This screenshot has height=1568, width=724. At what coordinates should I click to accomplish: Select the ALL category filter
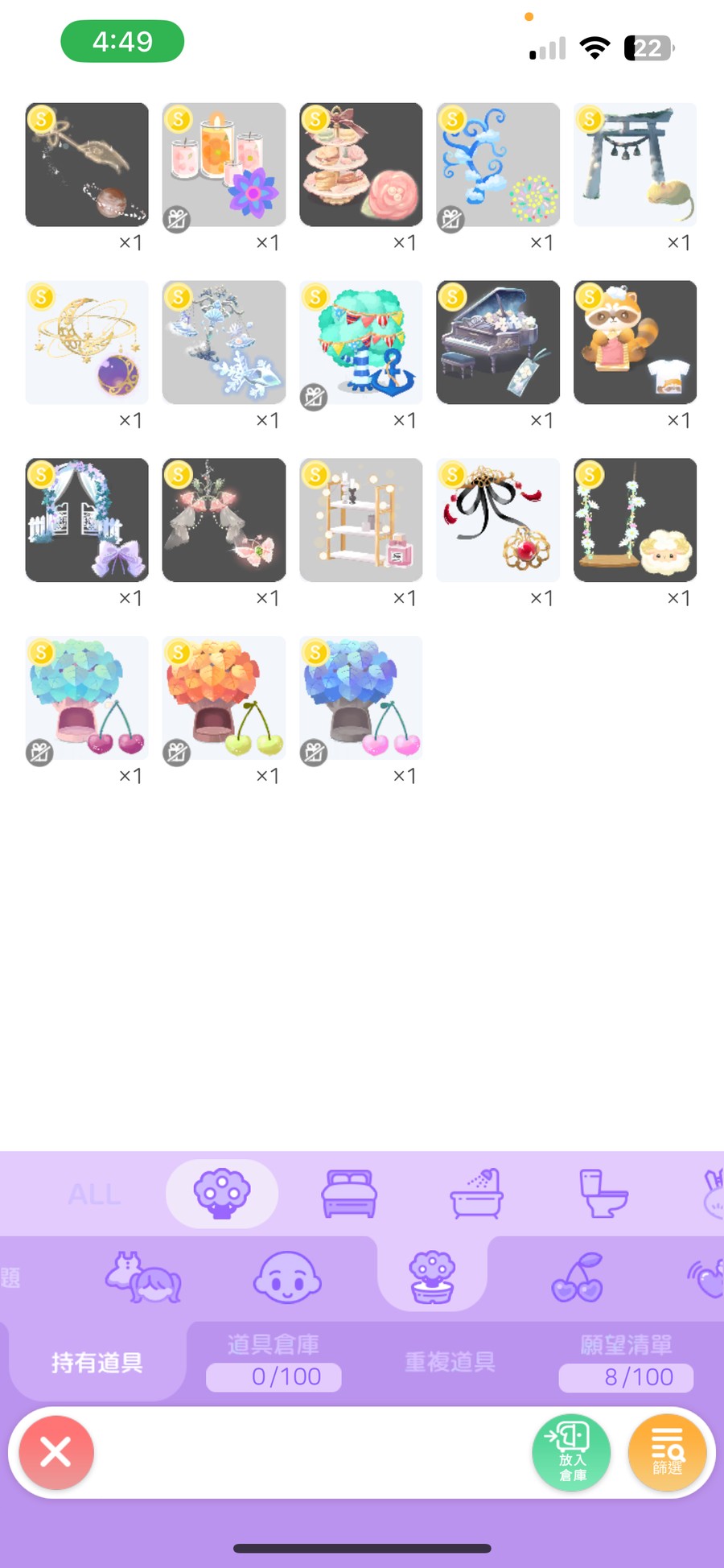94,1194
